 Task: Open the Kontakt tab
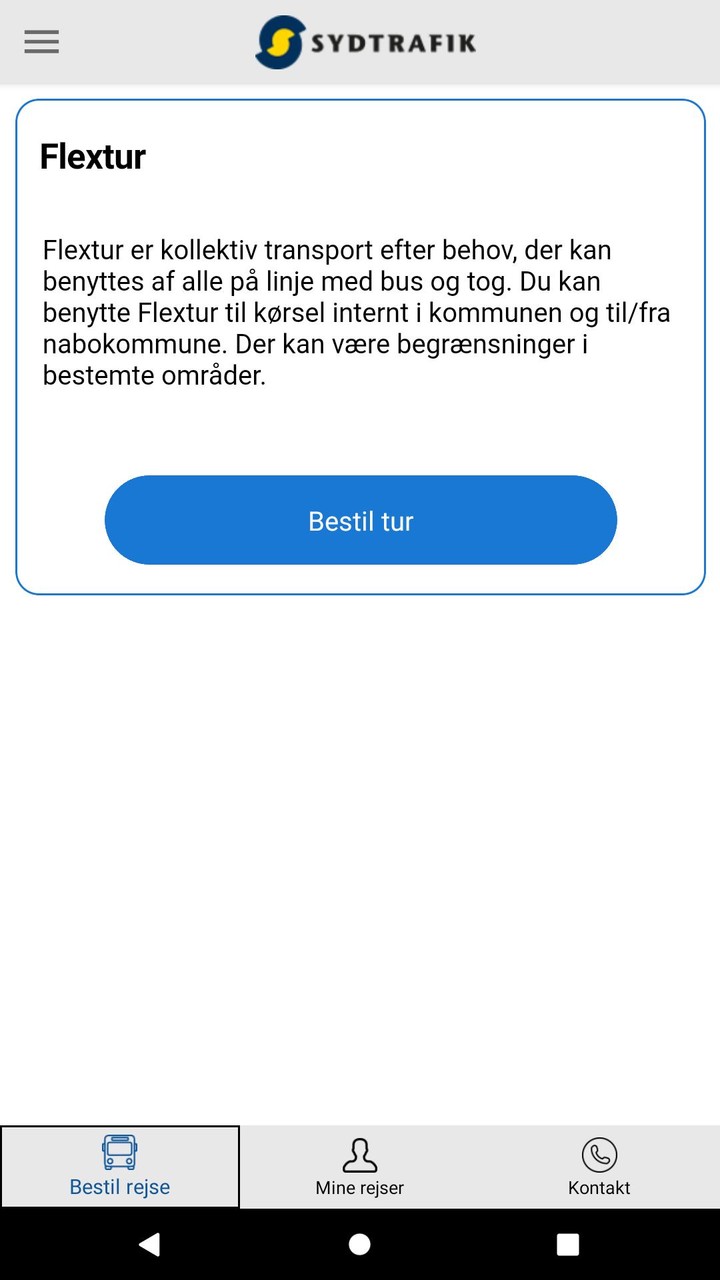click(598, 1167)
